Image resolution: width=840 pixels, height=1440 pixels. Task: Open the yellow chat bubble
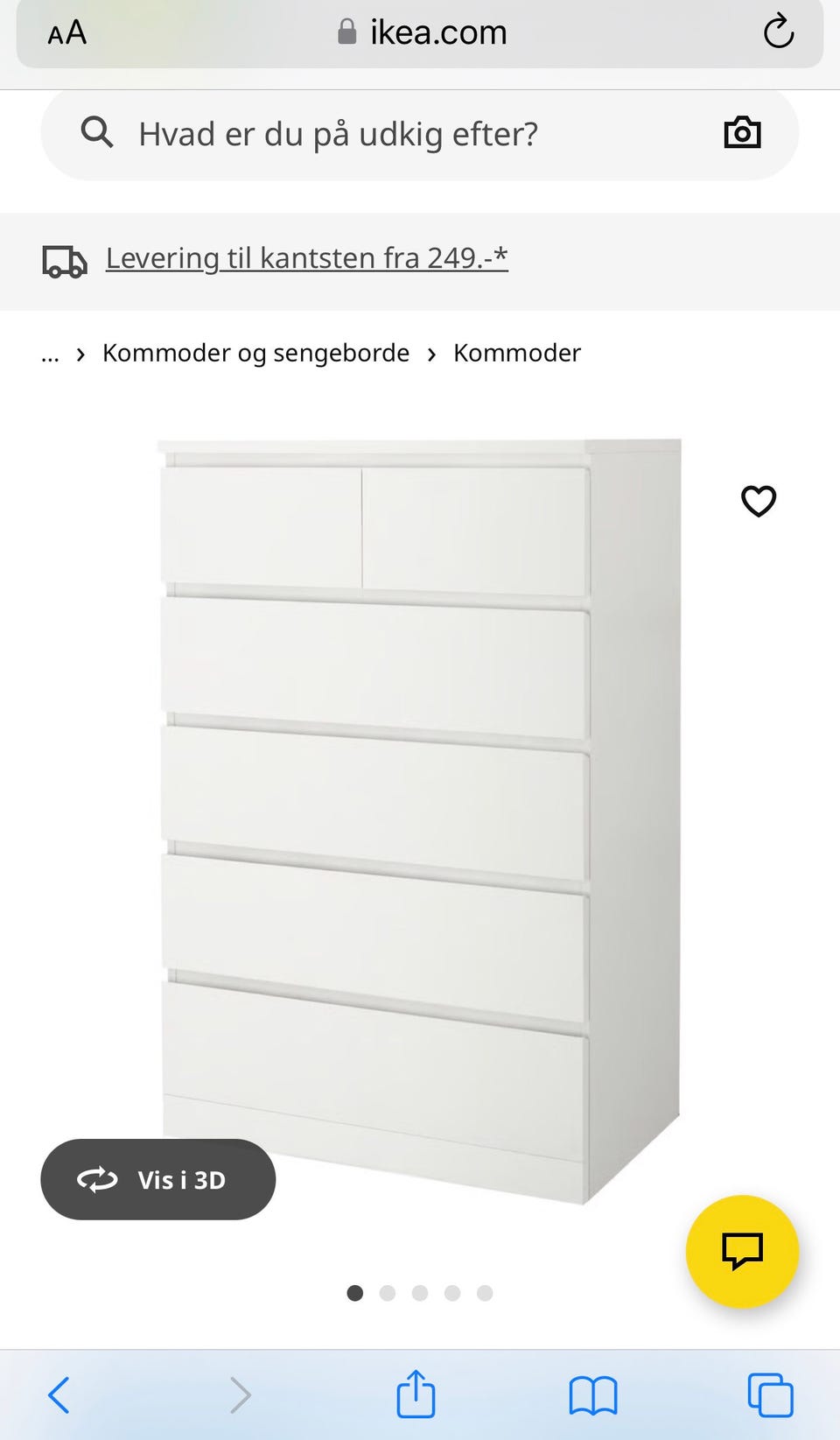pyautogui.click(x=742, y=1253)
